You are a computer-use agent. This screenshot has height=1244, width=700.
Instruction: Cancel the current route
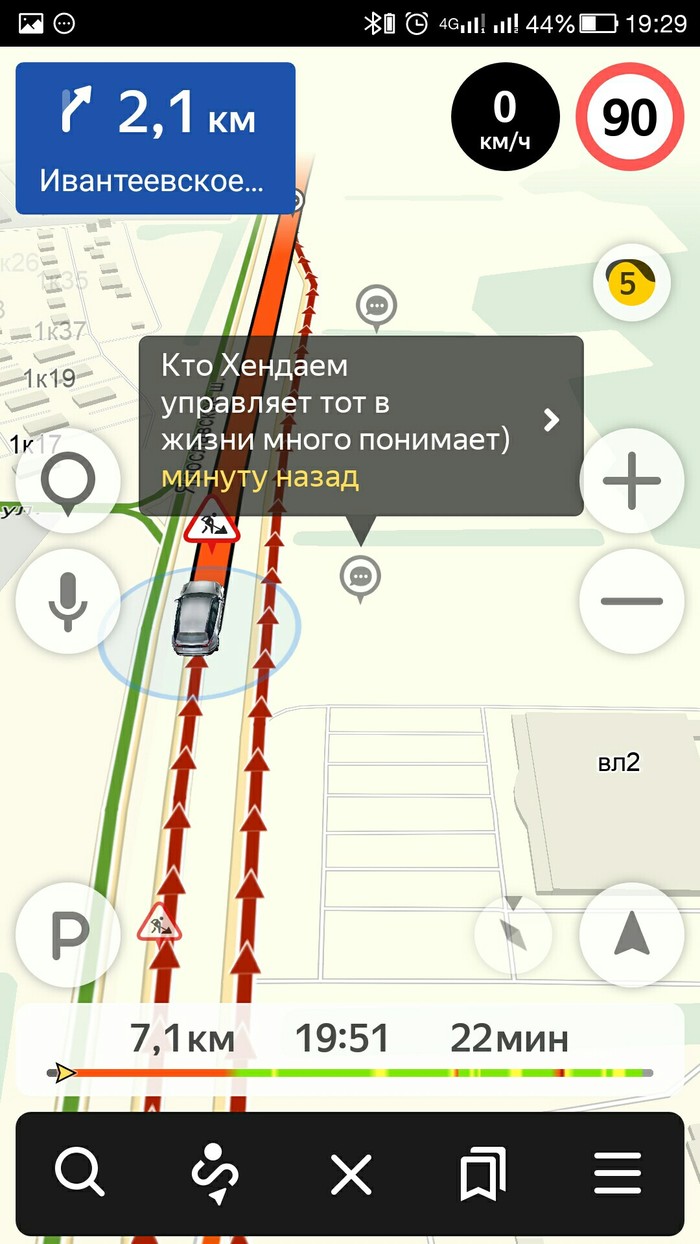pyautogui.click(x=351, y=1172)
